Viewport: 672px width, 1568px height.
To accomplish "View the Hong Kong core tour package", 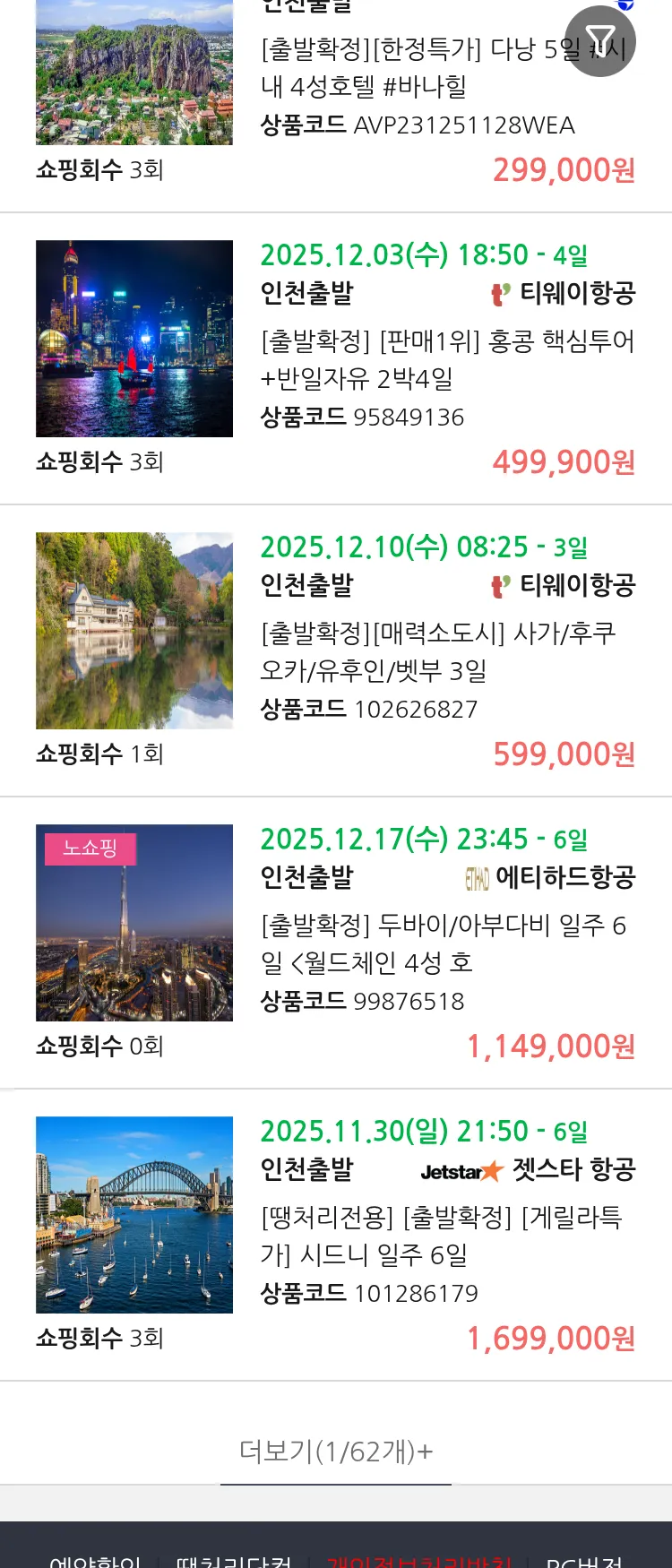I will click(x=446, y=359).
